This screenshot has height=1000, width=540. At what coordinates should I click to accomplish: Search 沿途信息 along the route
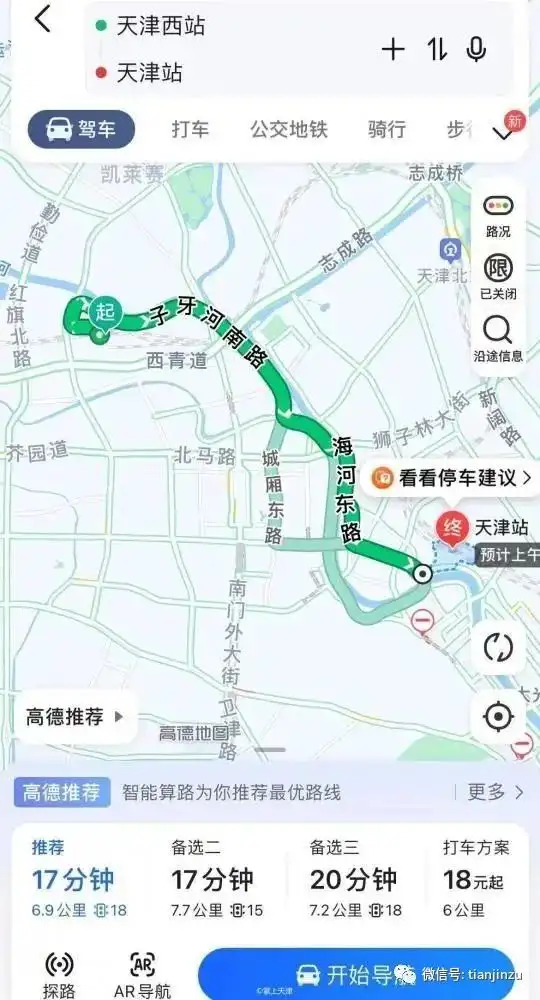pos(498,339)
